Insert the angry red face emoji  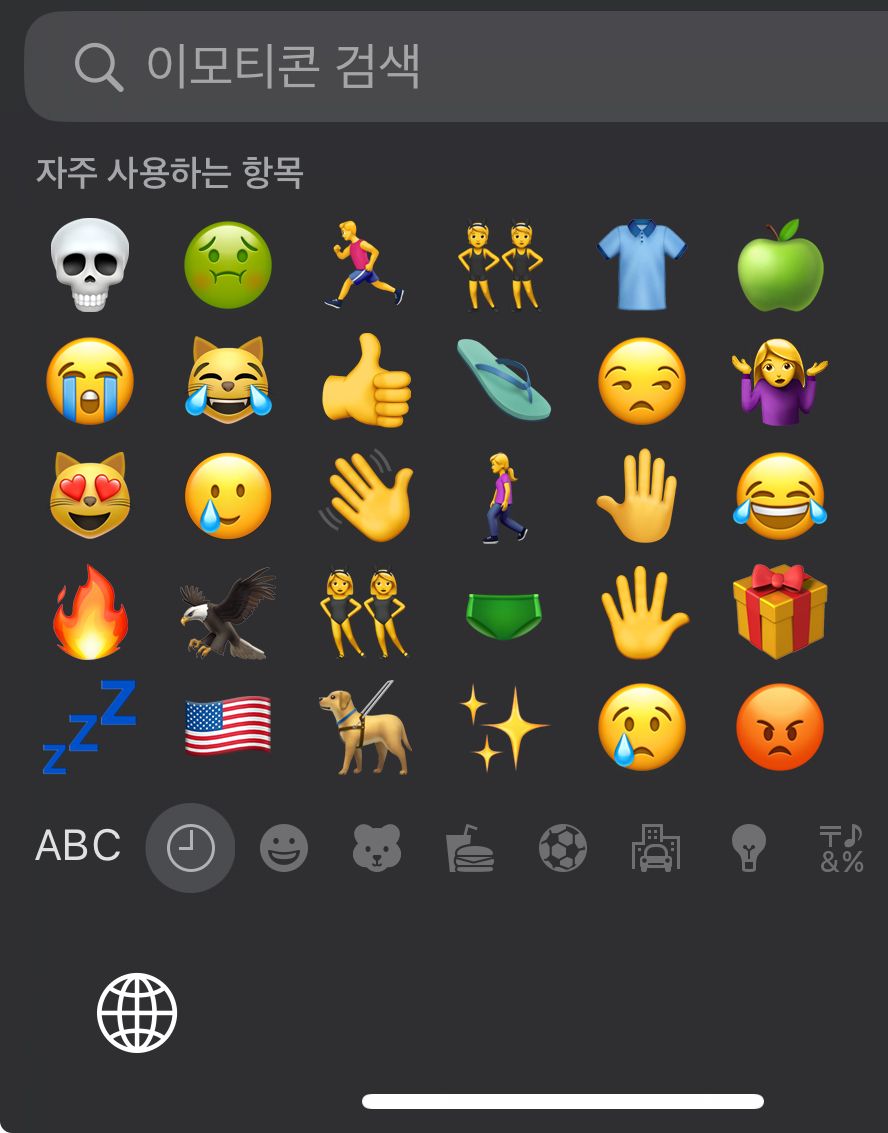(780, 727)
